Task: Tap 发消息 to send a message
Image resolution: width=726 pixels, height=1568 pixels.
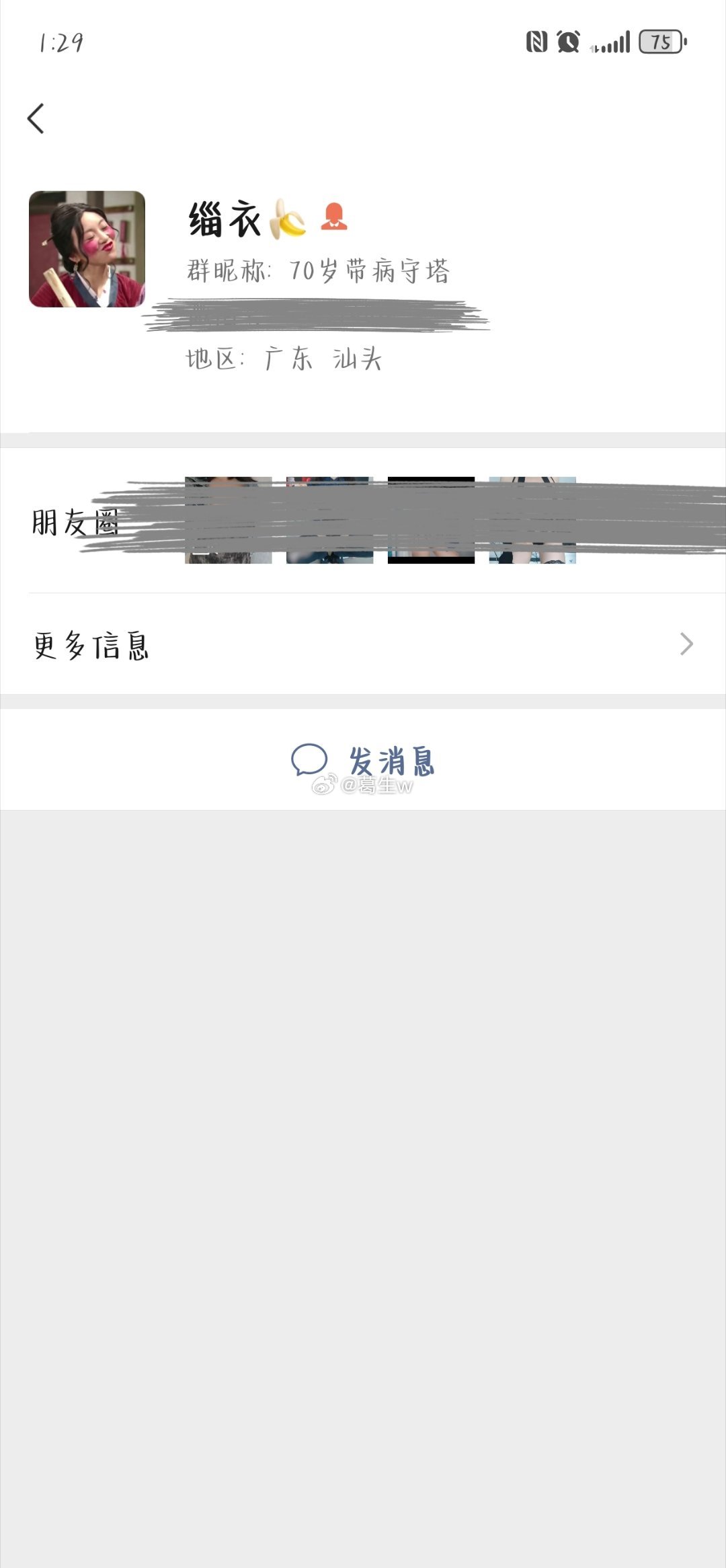Action: [363, 761]
